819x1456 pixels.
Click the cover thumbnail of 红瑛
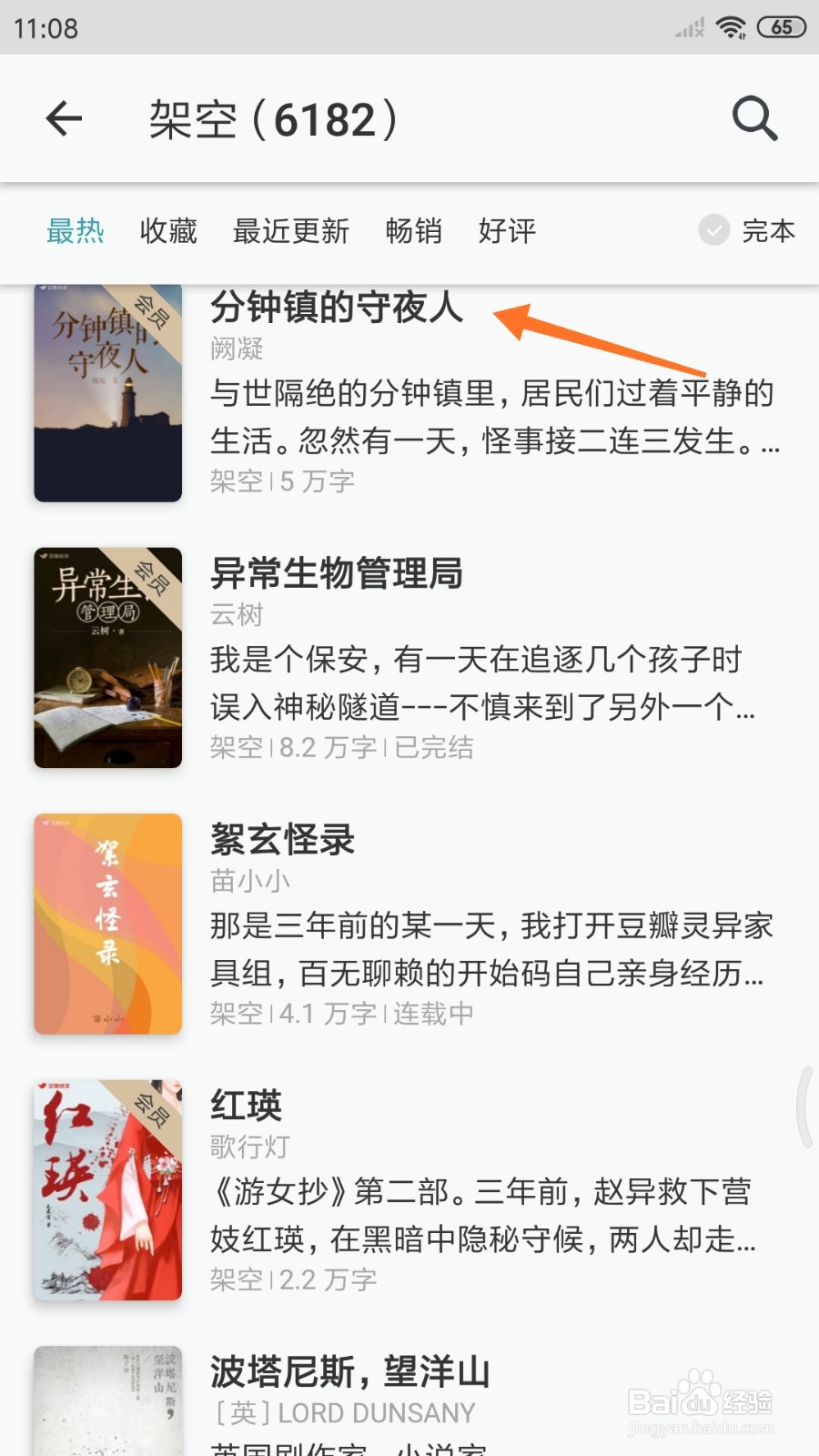point(107,1189)
